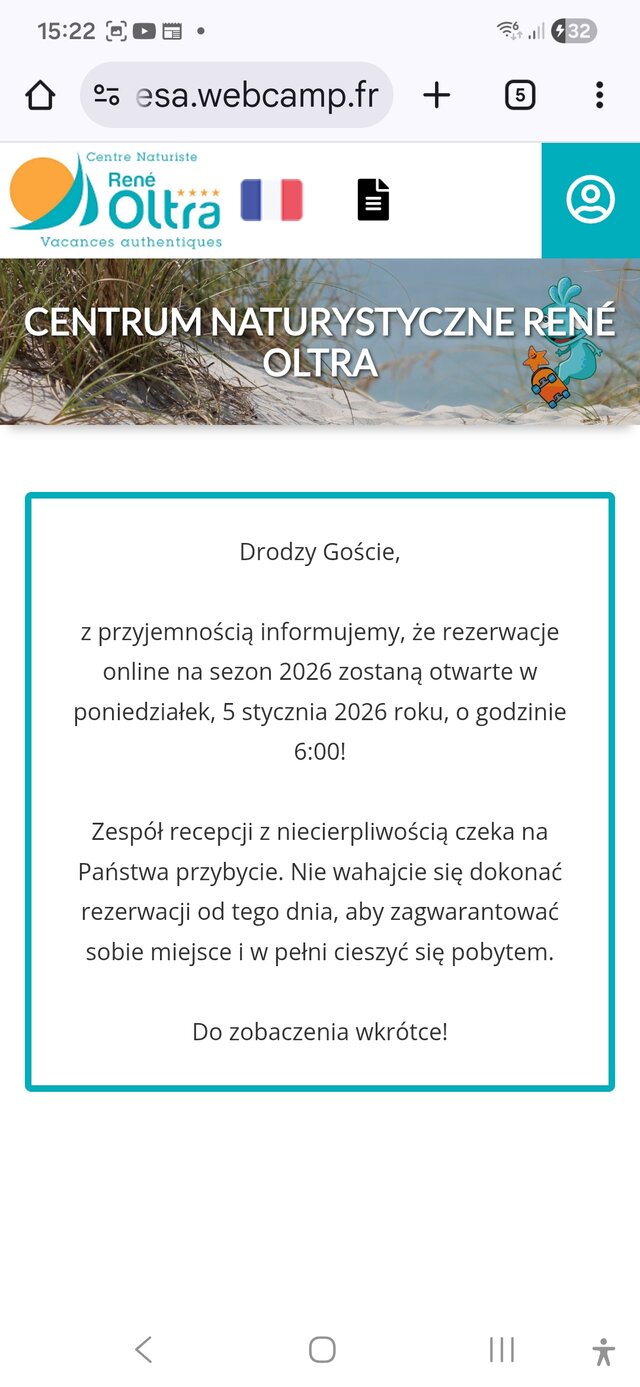
Task: Open the René Oltra logo link
Action: point(117,200)
